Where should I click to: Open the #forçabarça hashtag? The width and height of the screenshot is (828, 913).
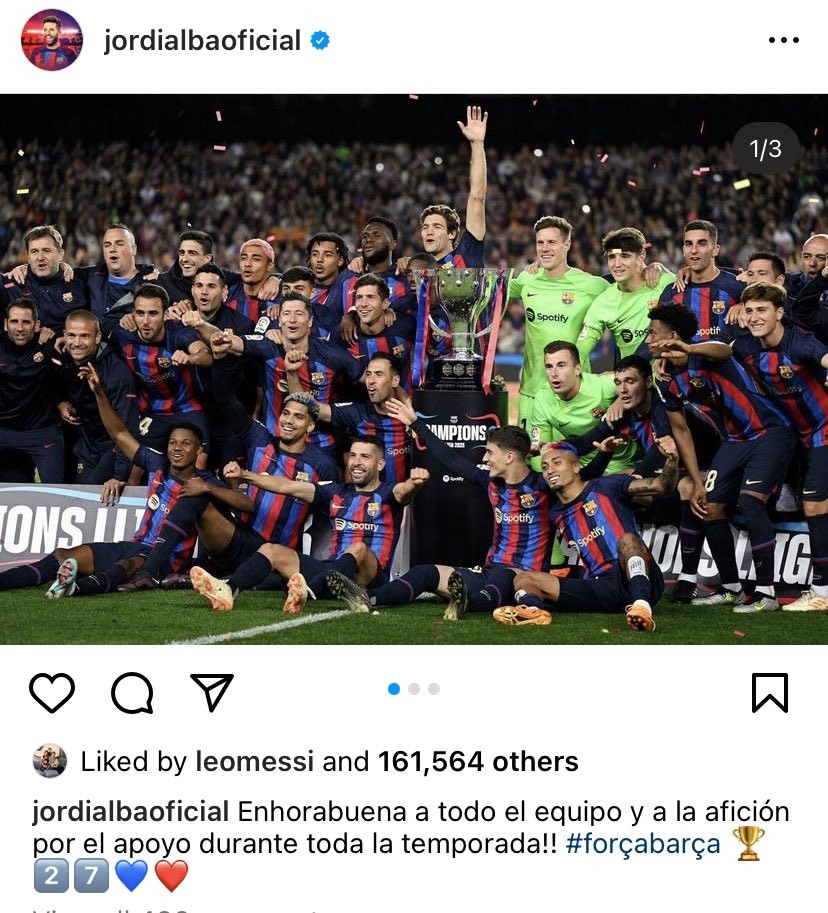642,843
